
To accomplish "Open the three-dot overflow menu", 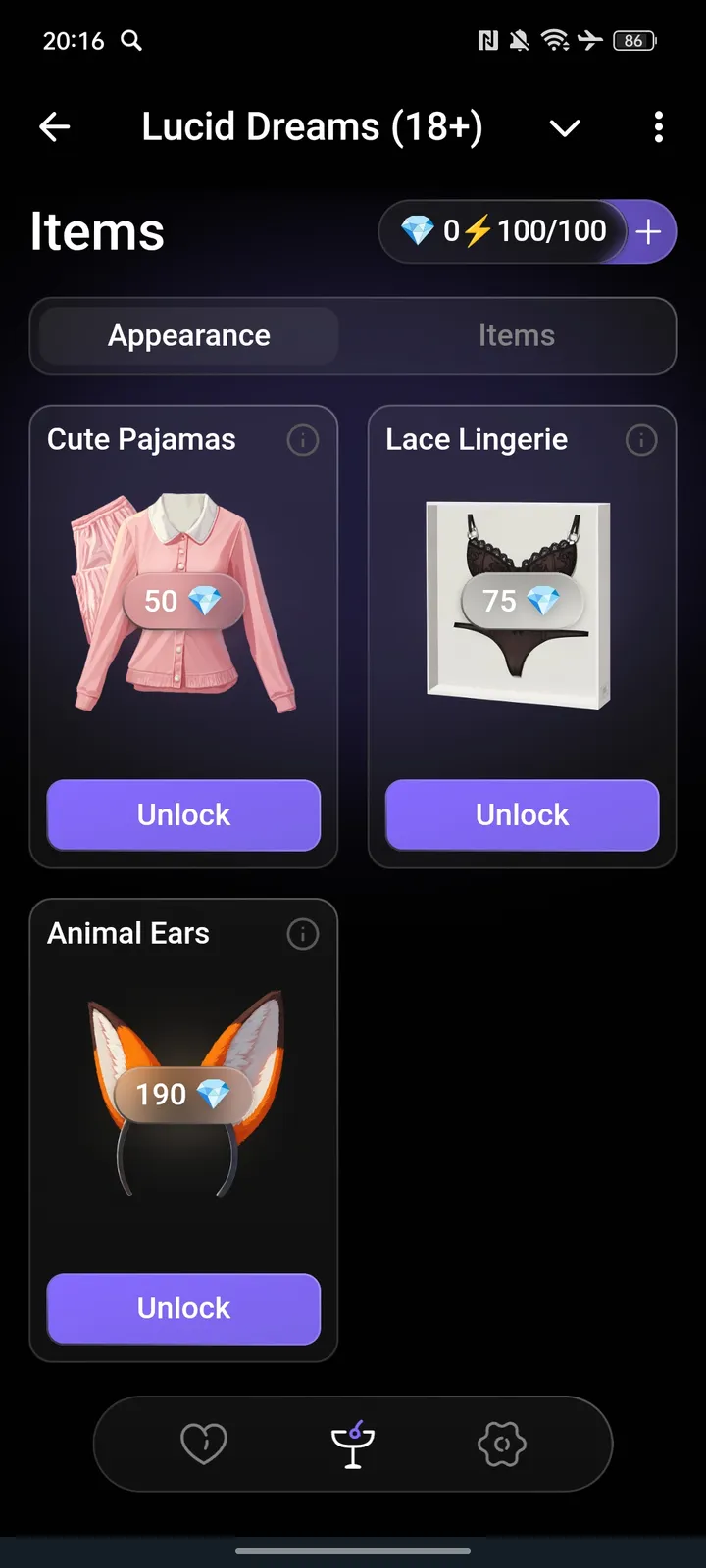I will tap(658, 126).
